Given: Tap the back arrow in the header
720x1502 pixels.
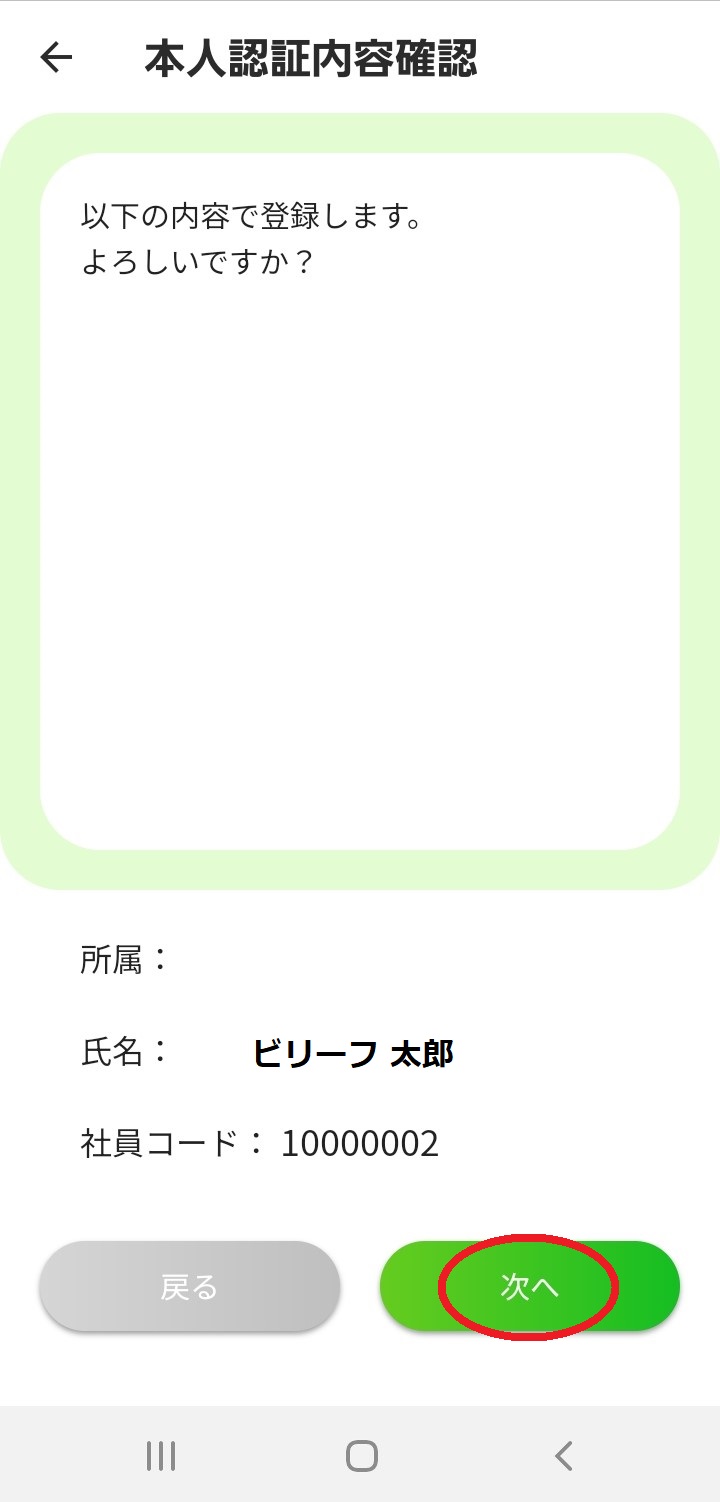Looking at the screenshot, I should click(57, 58).
